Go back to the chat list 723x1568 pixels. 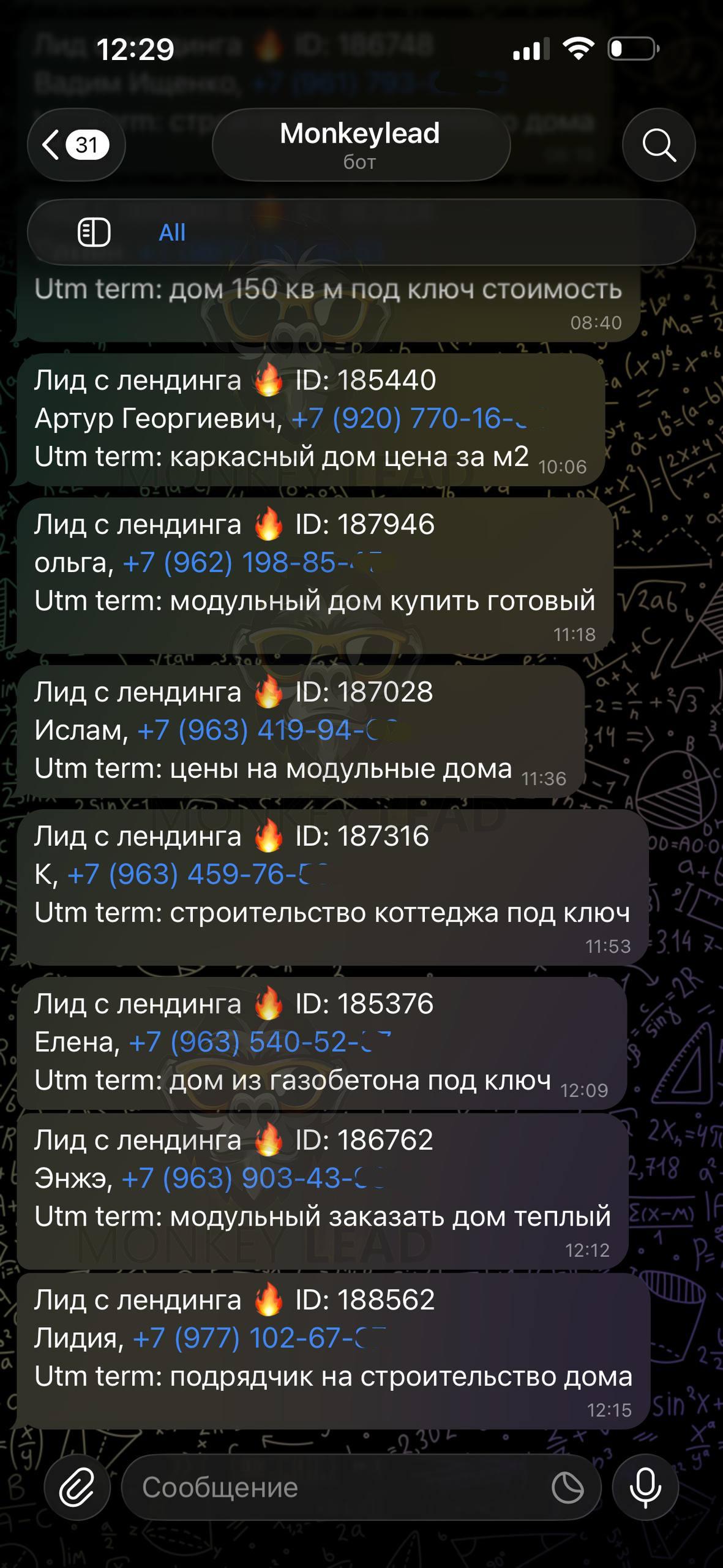click(75, 145)
